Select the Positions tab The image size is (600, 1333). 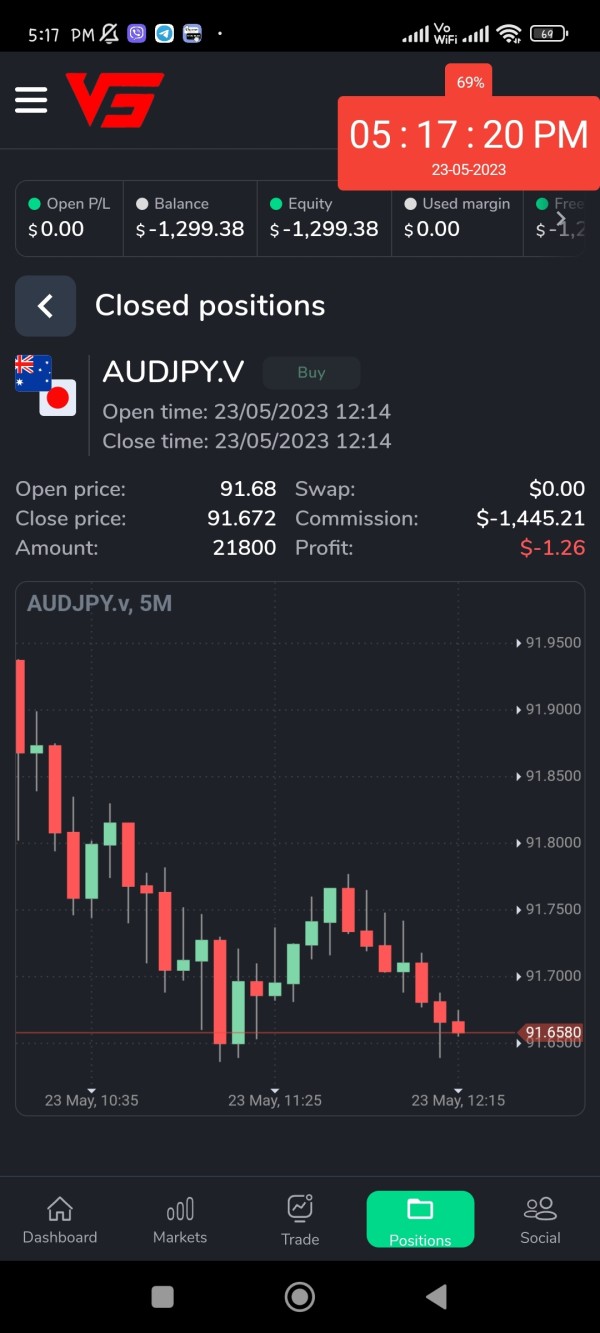(x=420, y=1219)
